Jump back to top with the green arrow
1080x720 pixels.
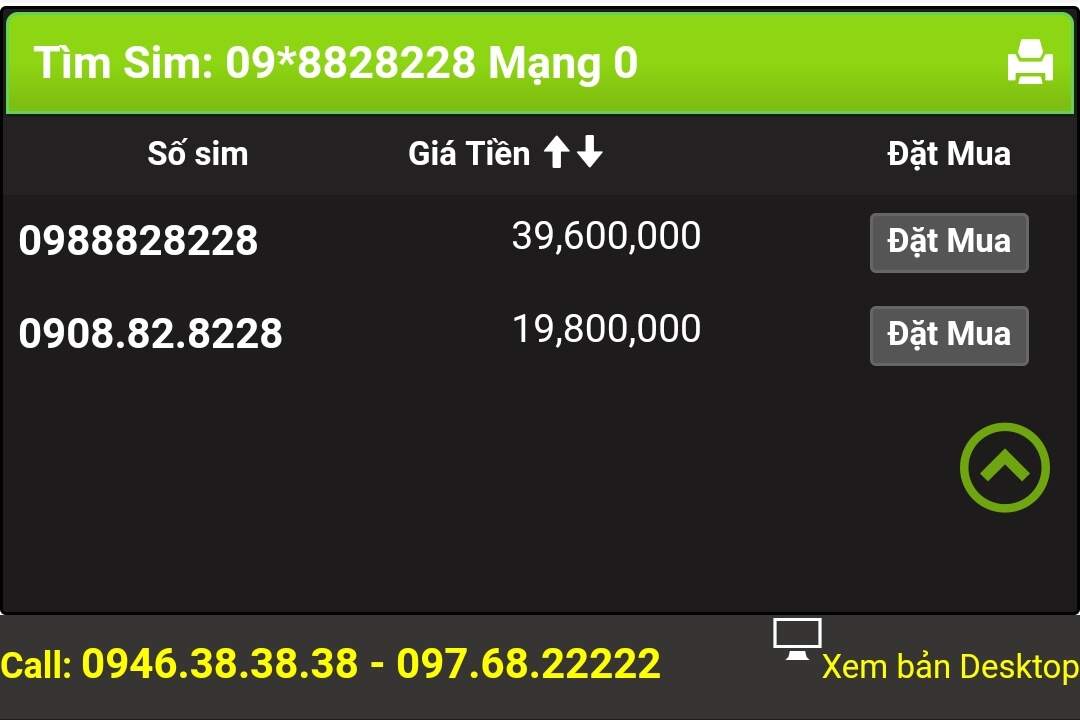click(1004, 467)
